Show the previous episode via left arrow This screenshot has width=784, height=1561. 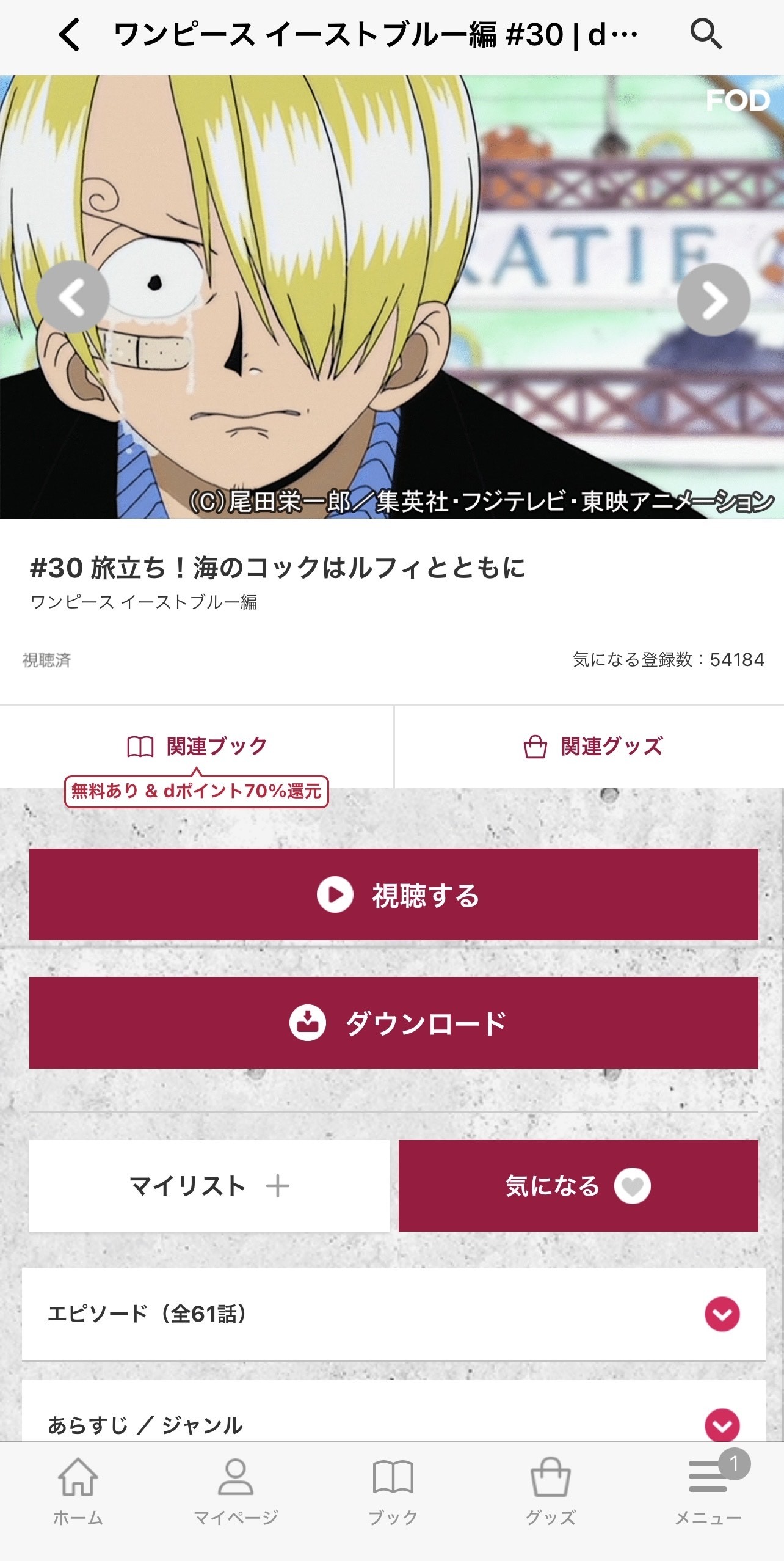73,298
